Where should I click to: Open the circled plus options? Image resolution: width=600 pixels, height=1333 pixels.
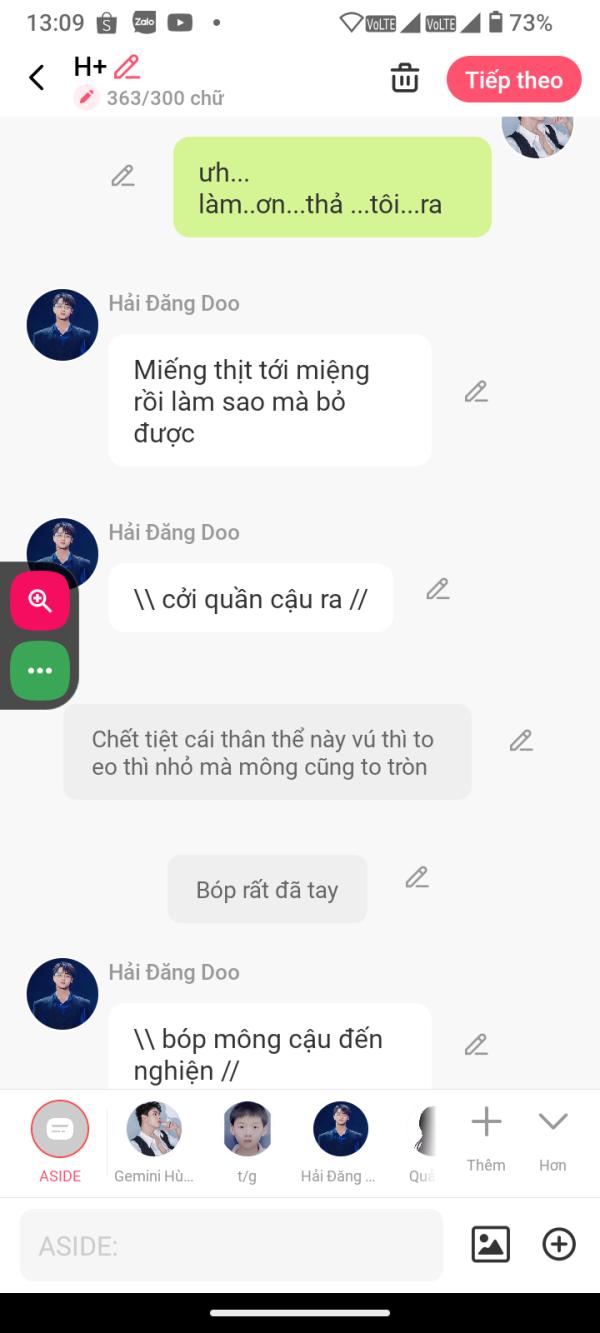pos(559,1244)
